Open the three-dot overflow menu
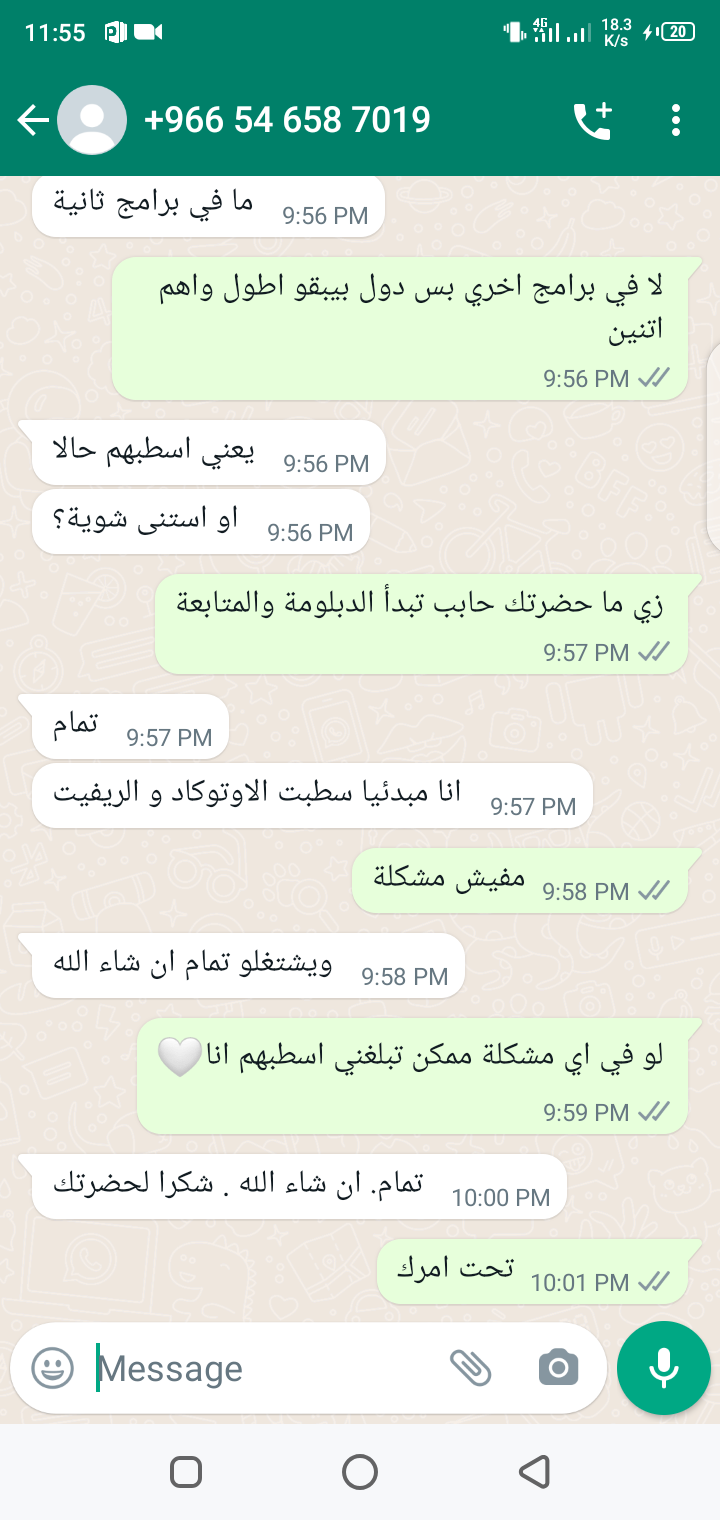The height and width of the screenshot is (1520, 720). (676, 121)
